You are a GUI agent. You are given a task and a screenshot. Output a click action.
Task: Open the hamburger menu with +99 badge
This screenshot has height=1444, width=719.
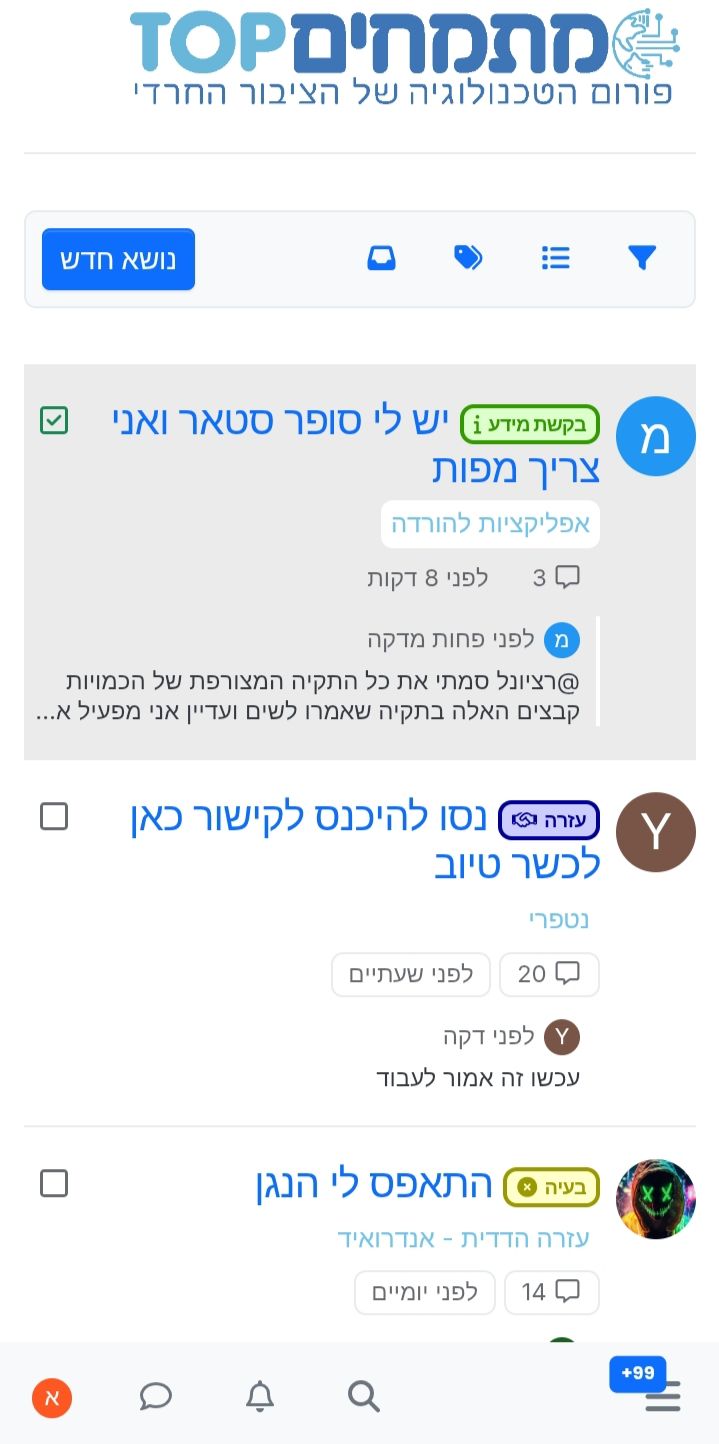(662, 1396)
